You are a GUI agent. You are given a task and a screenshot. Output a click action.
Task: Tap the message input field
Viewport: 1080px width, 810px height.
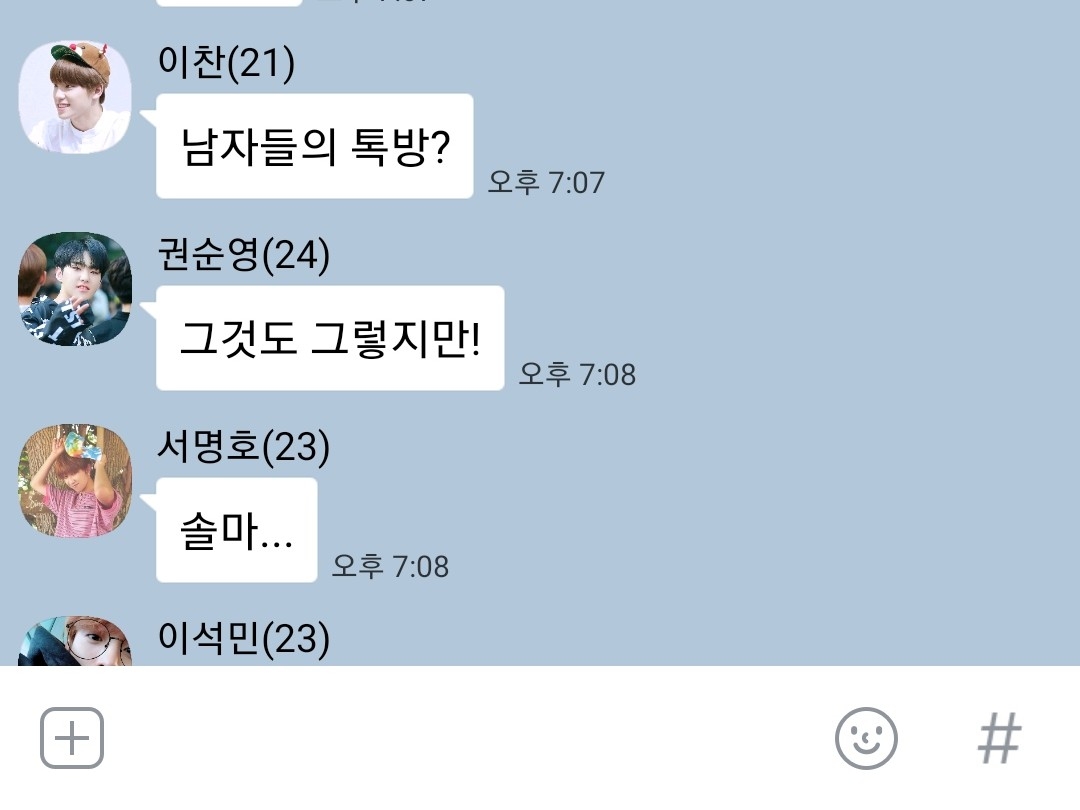pyautogui.click(x=468, y=738)
